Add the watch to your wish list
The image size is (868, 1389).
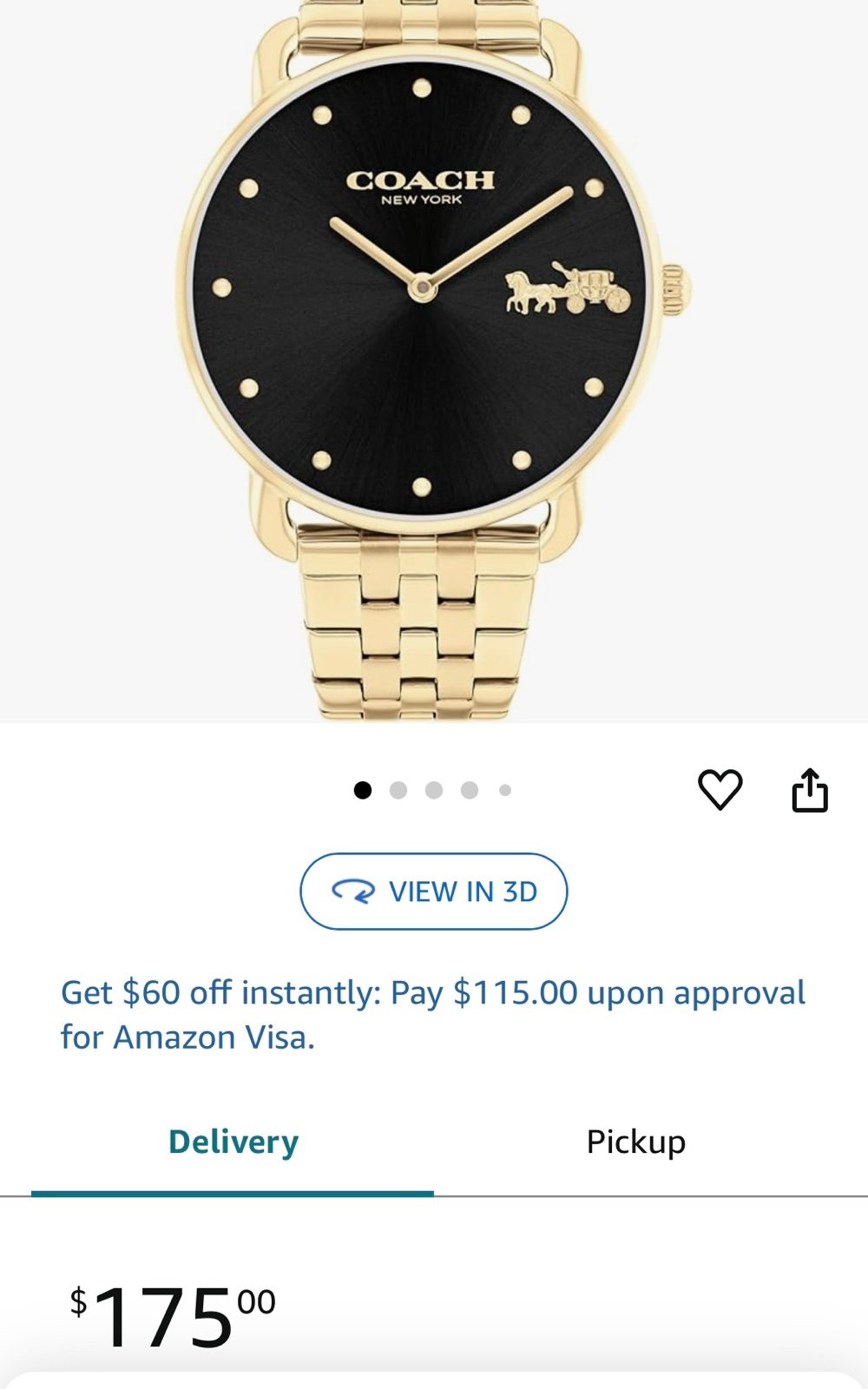pos(720,790)
